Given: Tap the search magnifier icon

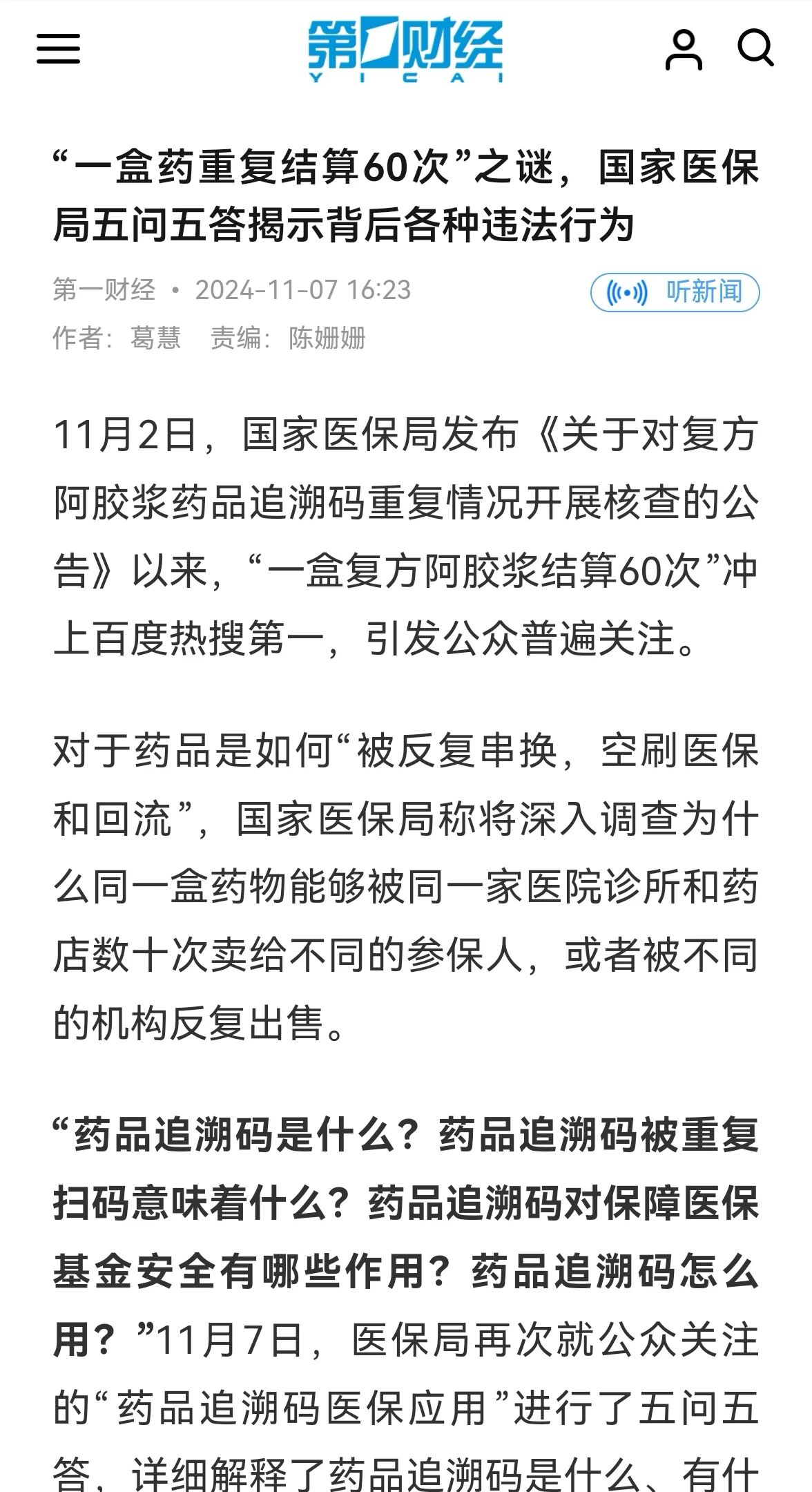Looking at the screenshot, I should 755,48.
